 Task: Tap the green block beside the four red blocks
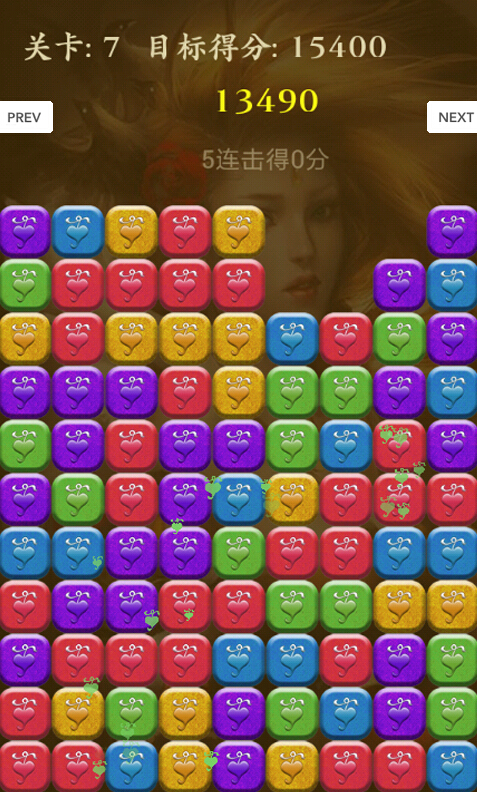coord(24,285)
